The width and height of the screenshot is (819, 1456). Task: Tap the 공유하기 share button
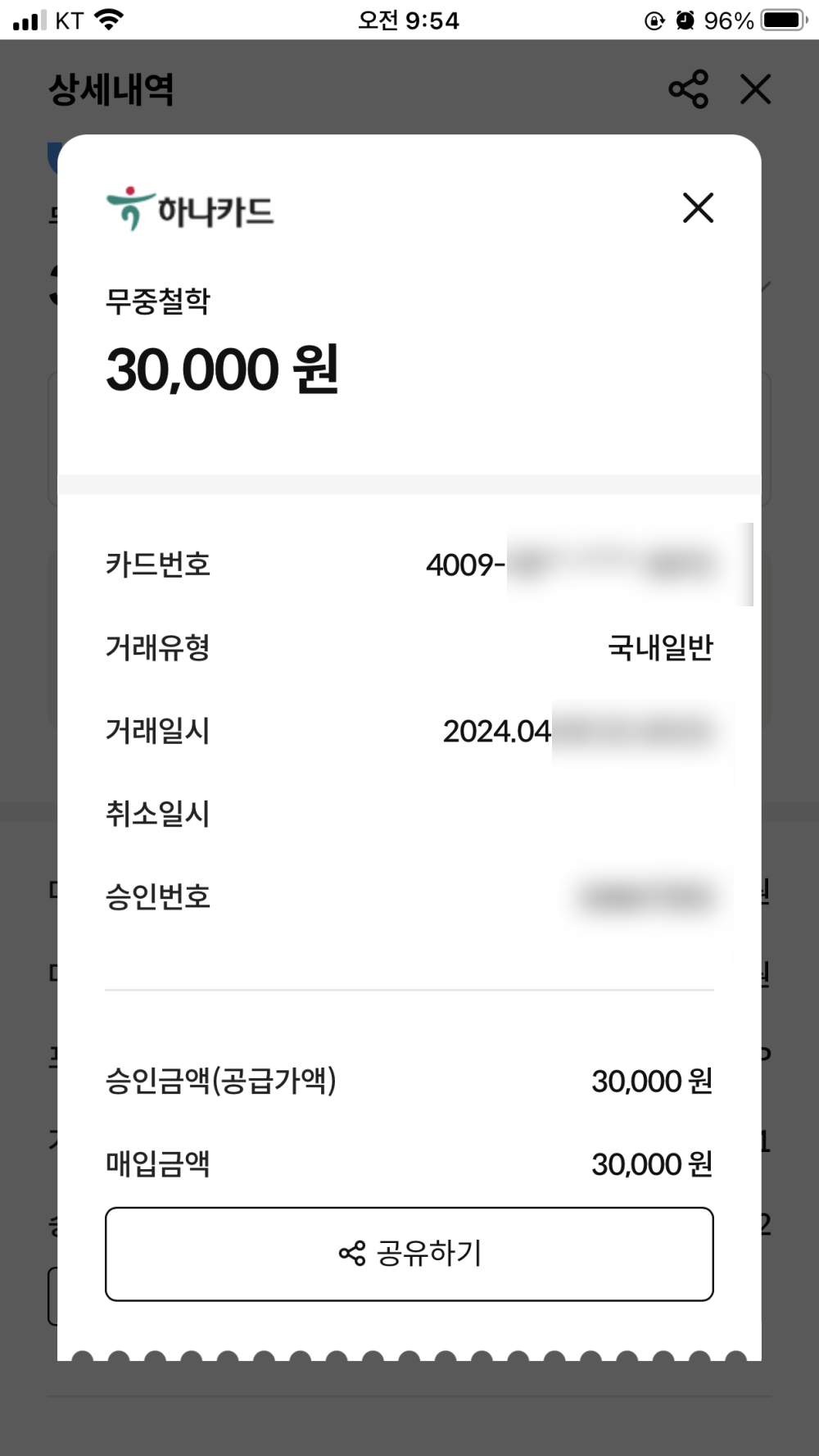[x=409, y=1254]
